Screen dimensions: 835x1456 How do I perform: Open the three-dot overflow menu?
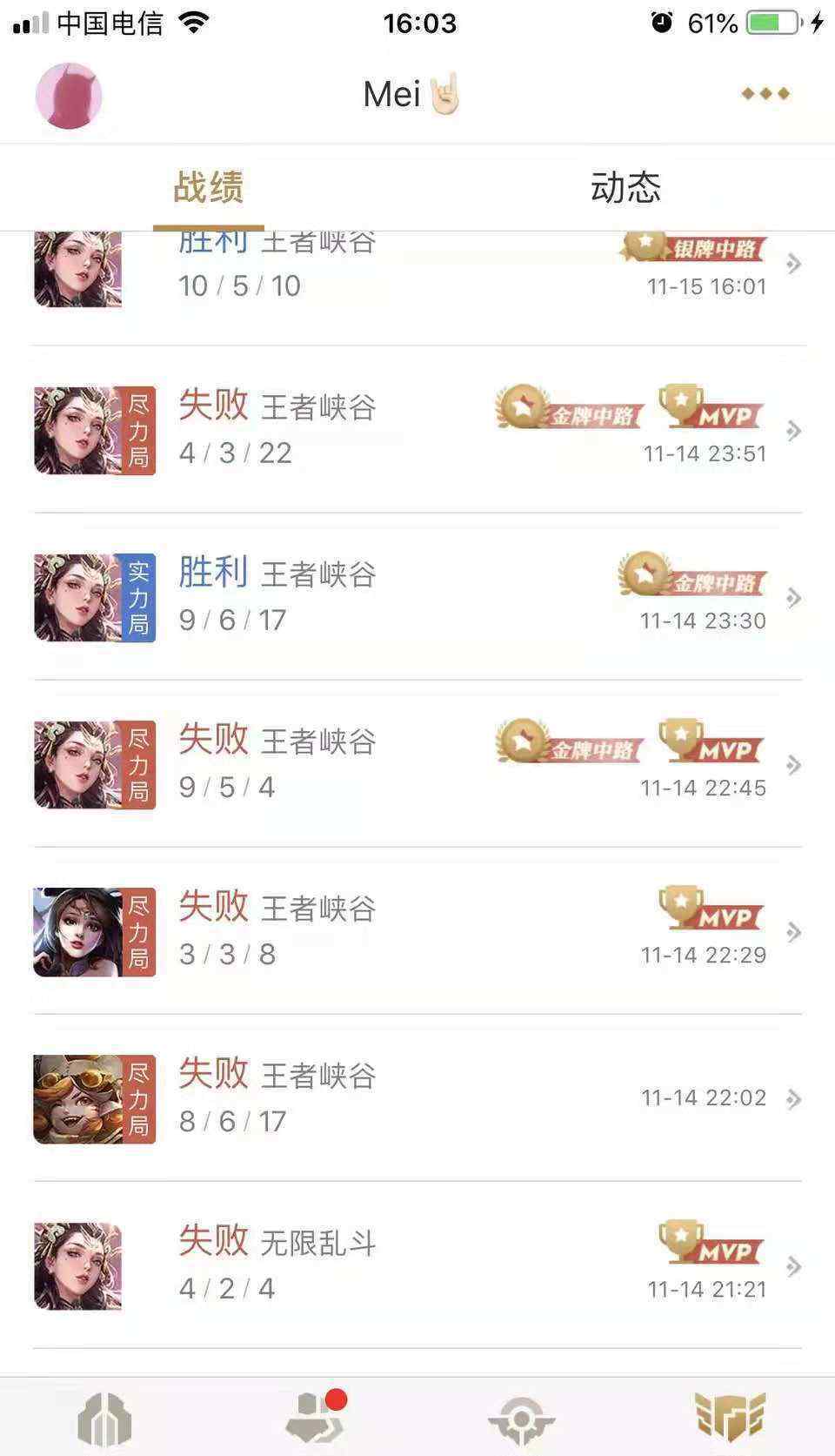[x=765, y=93]
